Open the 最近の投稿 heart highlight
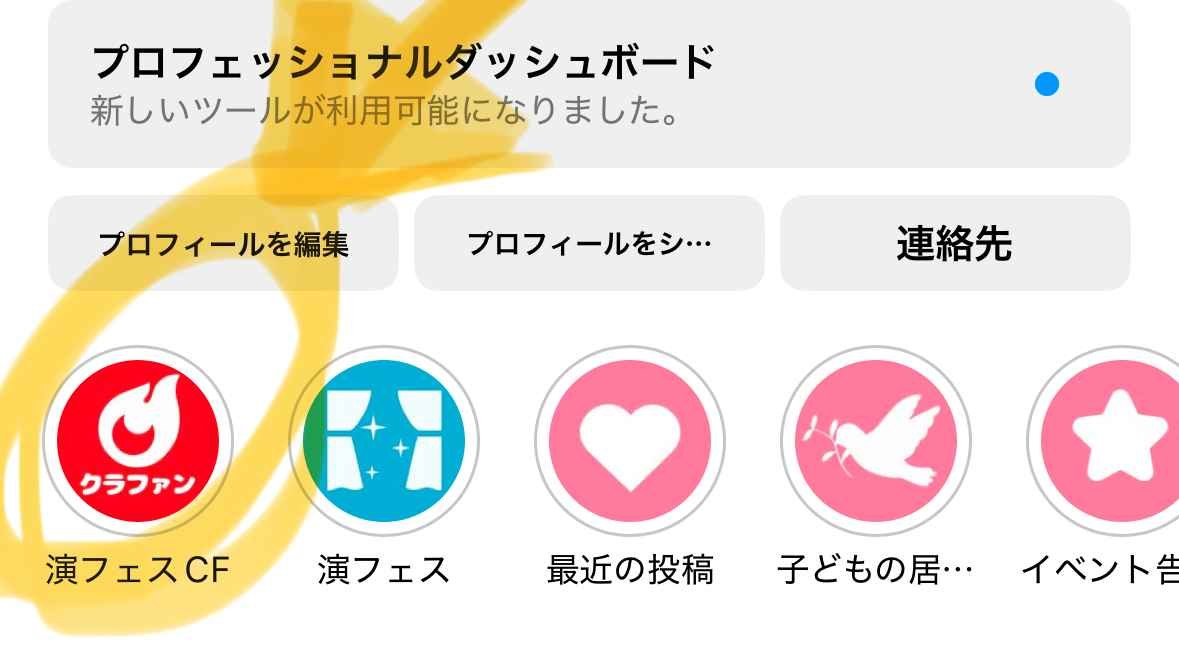 click(630, 441)
